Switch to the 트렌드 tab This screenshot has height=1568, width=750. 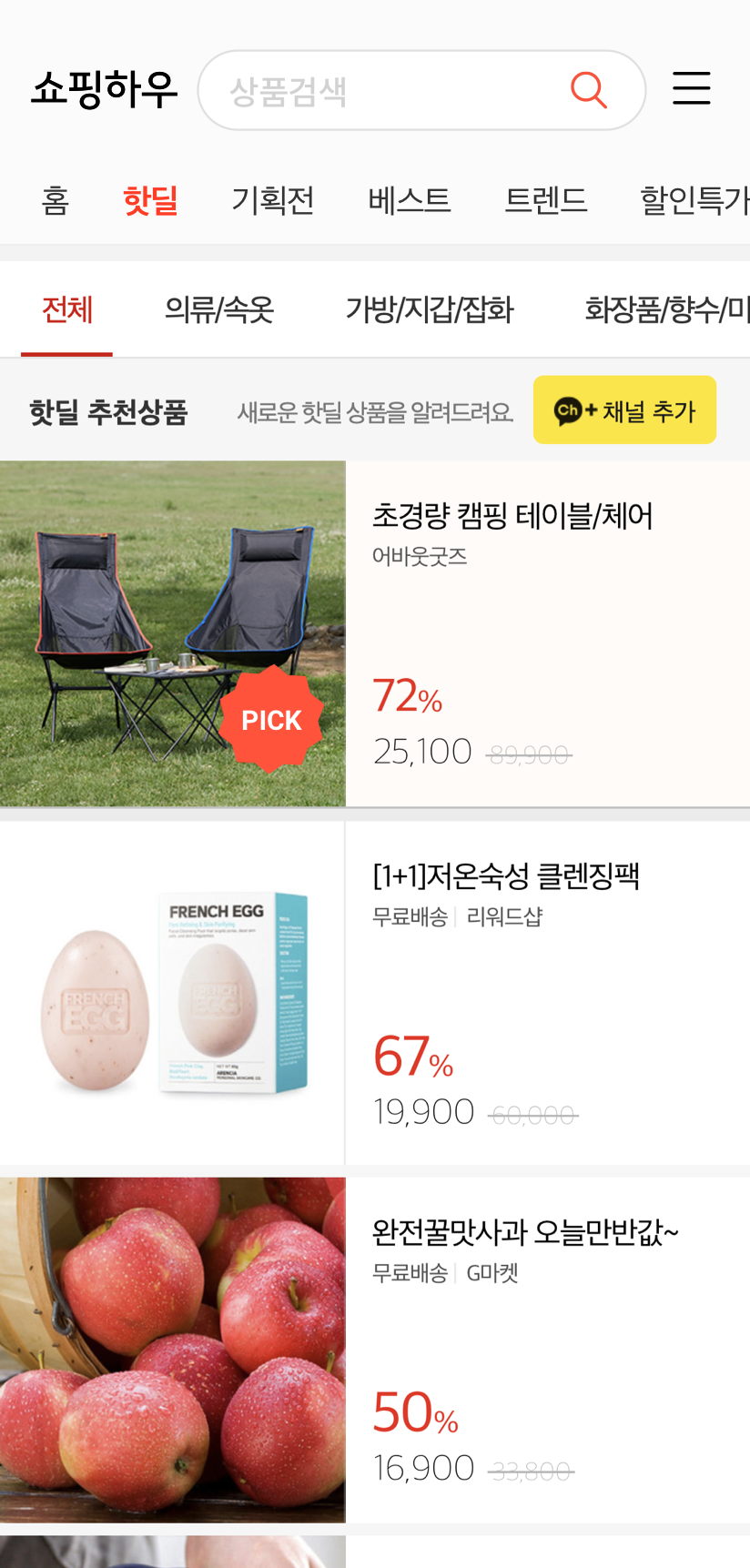pyautogui.click(x=546, y=200)
